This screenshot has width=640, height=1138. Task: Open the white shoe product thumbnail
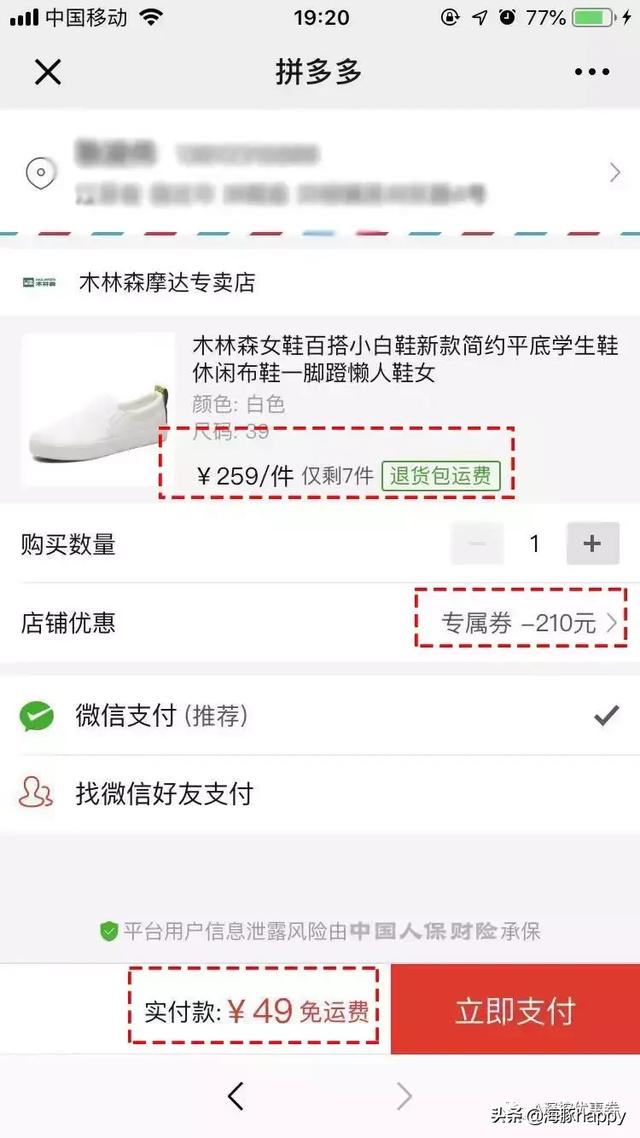pos(97,409)
